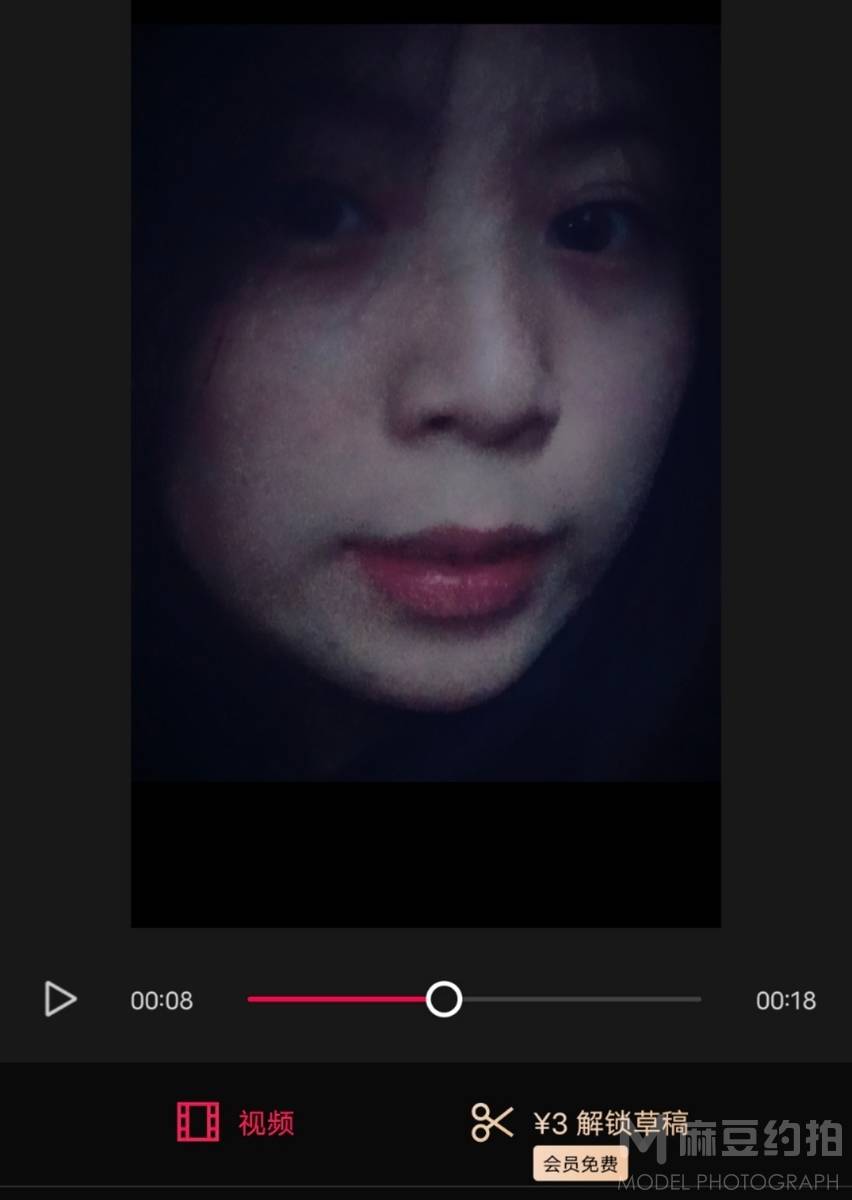Tap ¥3 解锁草稿 to unlock draft
The image size is (852, 1200).
click(x=580, y=1123)
